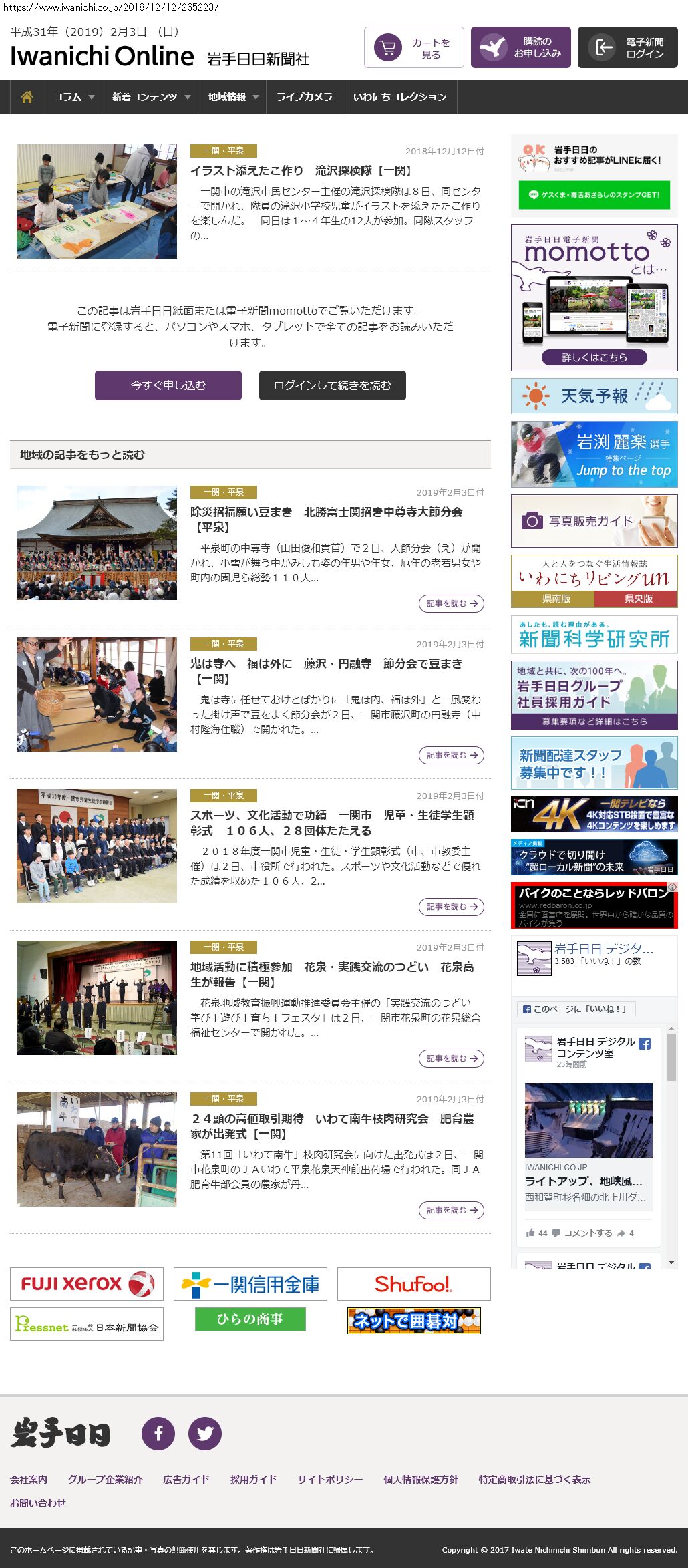
Task: Visit the Facebook page from footer icon
Action: coord(158,1433)
